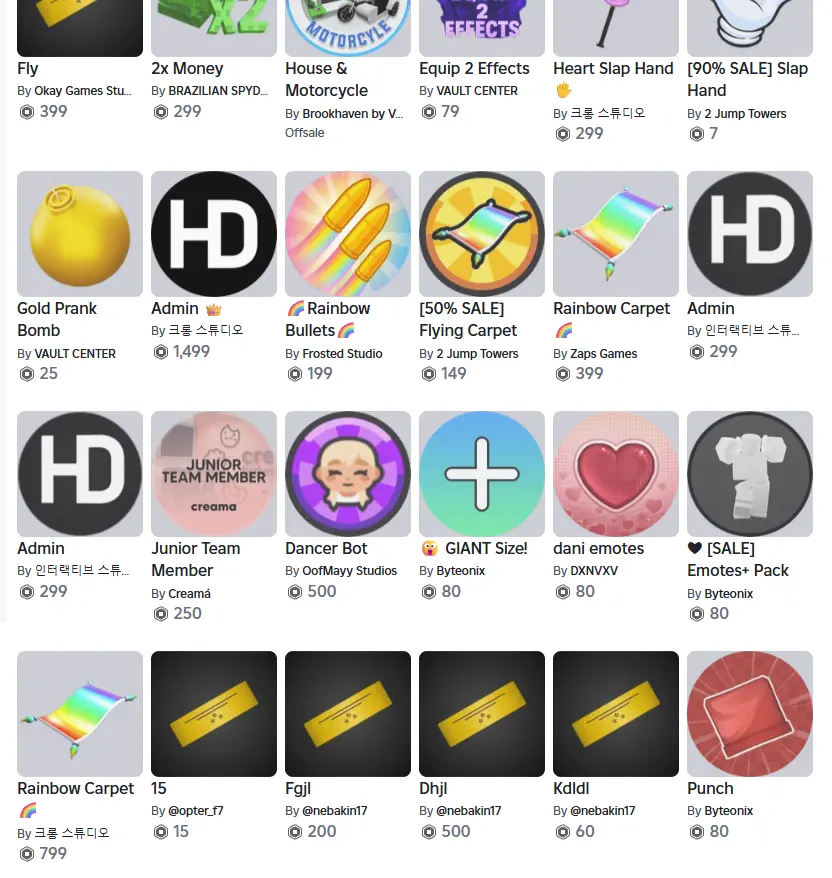This screenshot has width=832, height=878.
Task: Select Rainbow Carpet by Zaps Games
Action: point(616,234)
